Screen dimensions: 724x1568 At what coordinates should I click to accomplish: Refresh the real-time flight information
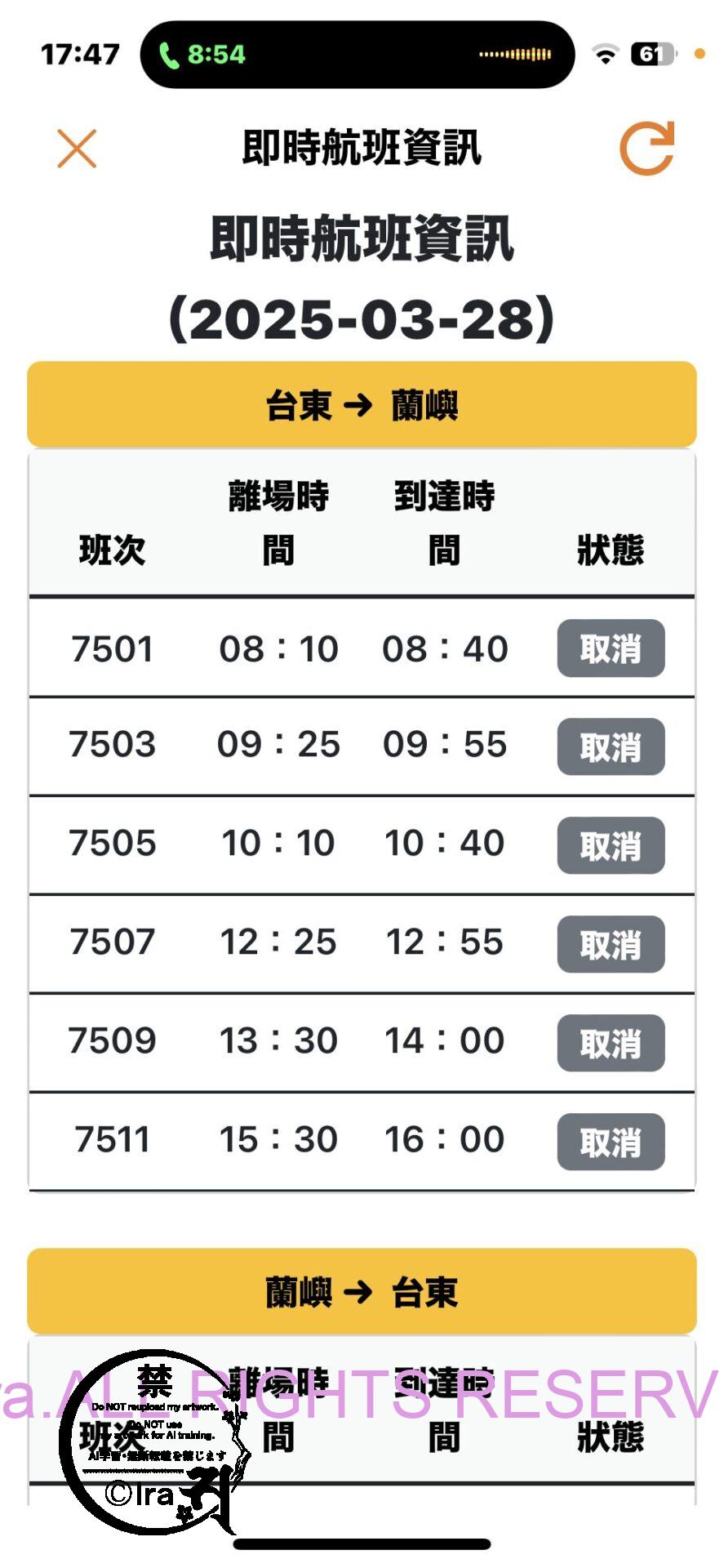pos(646,149)
